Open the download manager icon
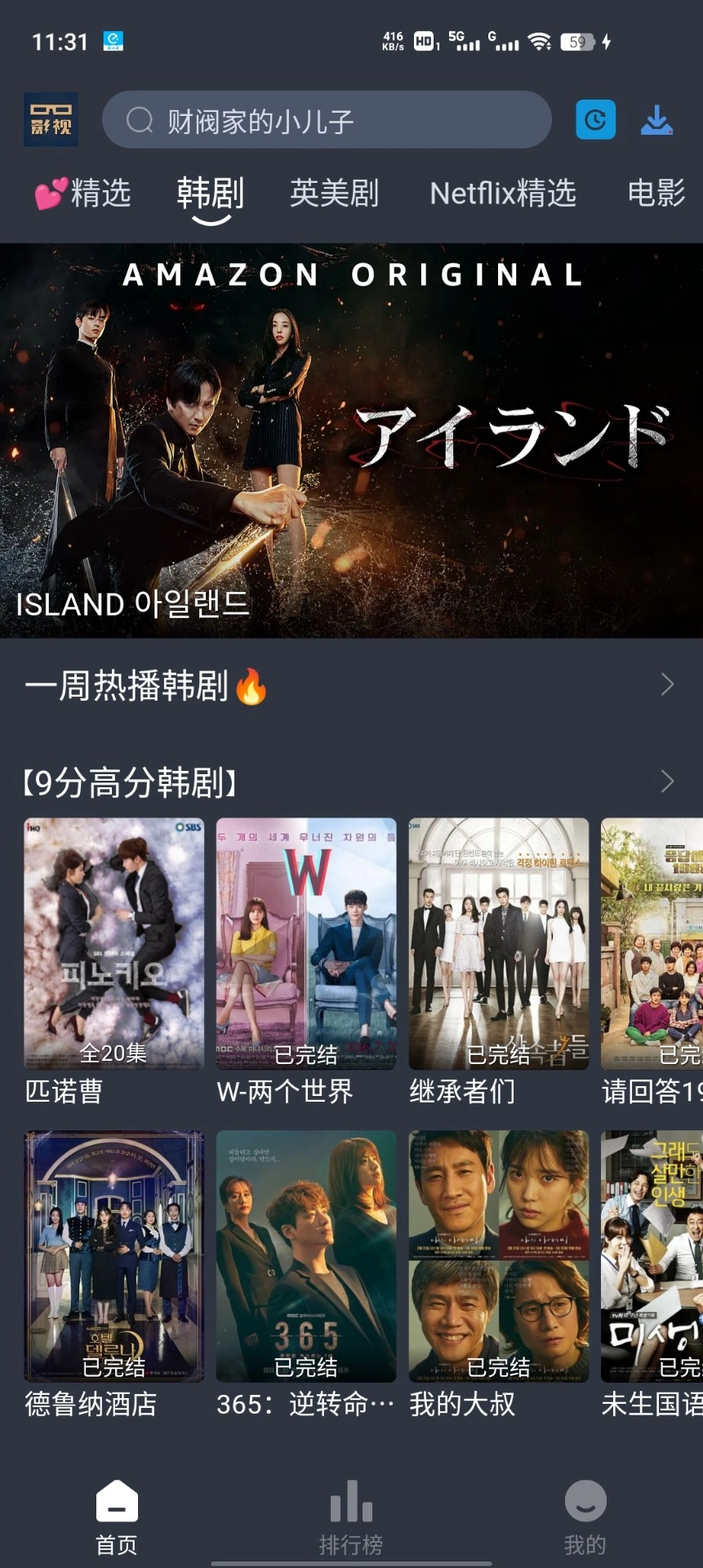 tap(656, 119)
